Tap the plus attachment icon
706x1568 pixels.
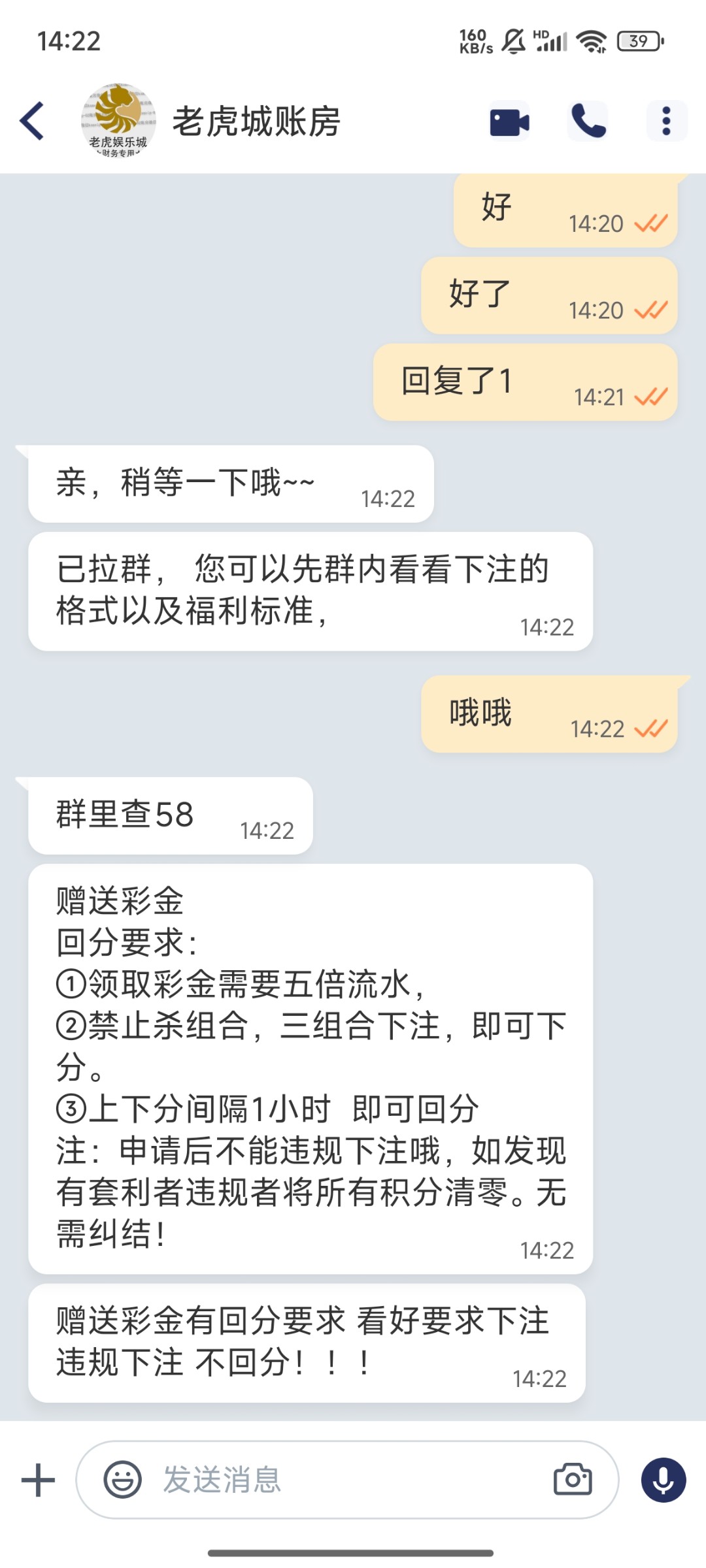38,1480
